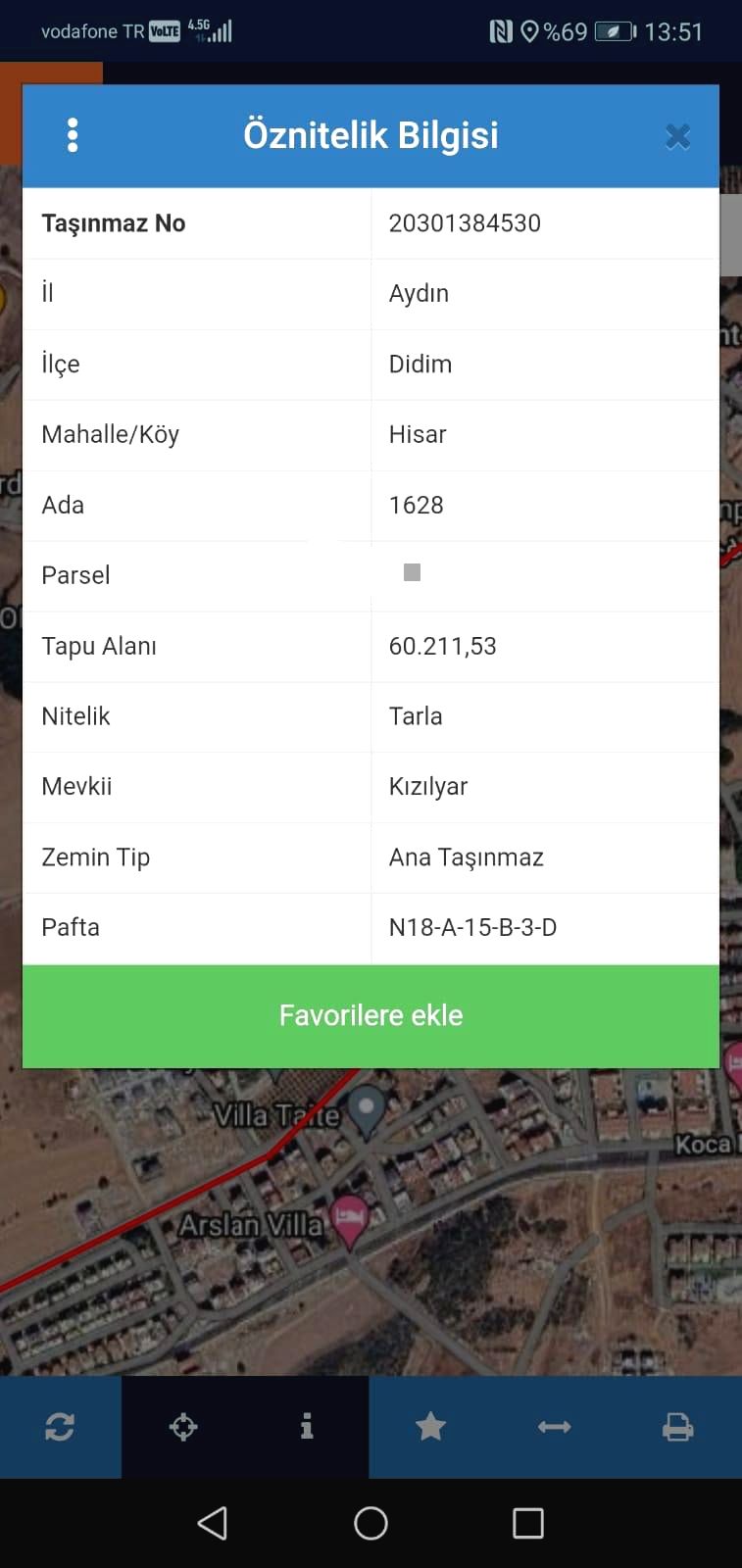The height and width of the screenshot is (1568, 742).
Task: Open favorites star in bottom toolbar
Action: [430, 1427]
